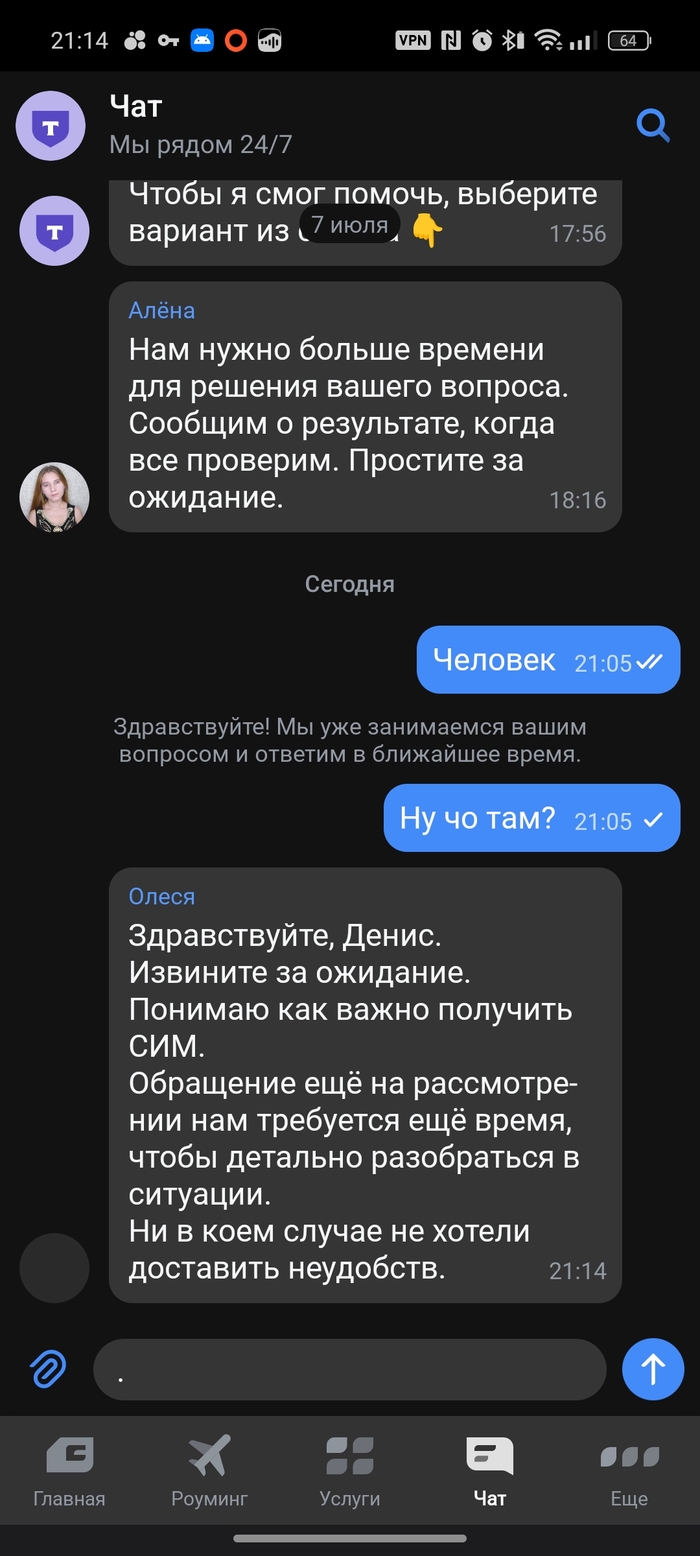Send the typed message

653,1369
